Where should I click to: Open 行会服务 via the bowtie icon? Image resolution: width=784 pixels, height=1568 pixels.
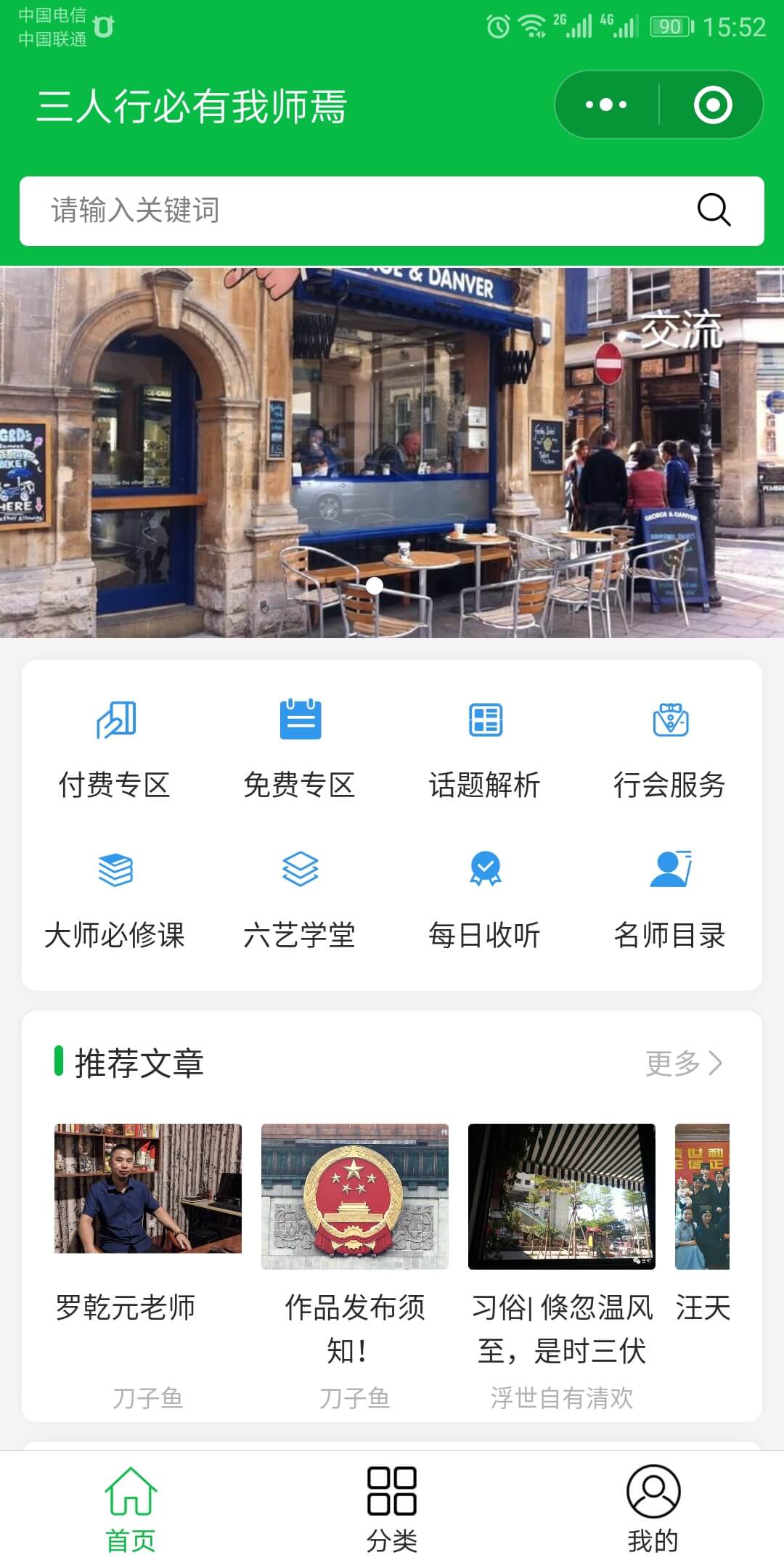point(669,721)
